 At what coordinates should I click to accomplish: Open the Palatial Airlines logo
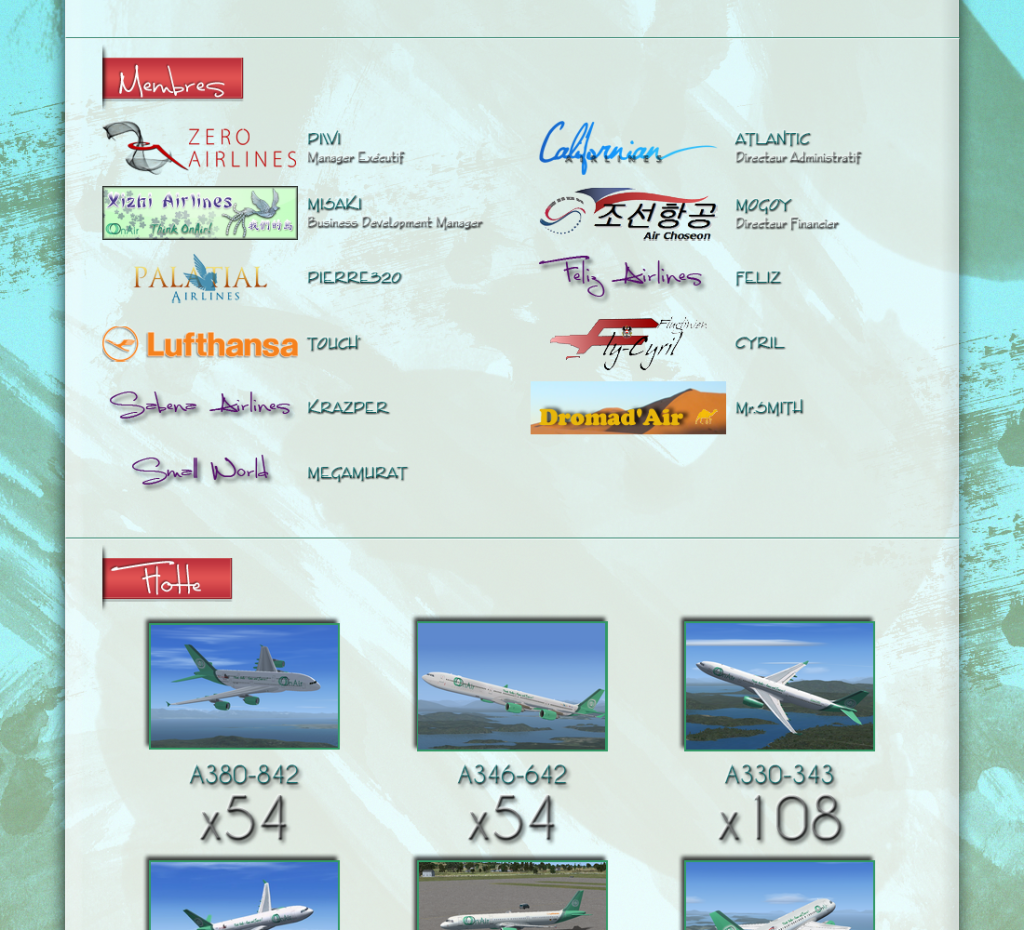point(199,278)
